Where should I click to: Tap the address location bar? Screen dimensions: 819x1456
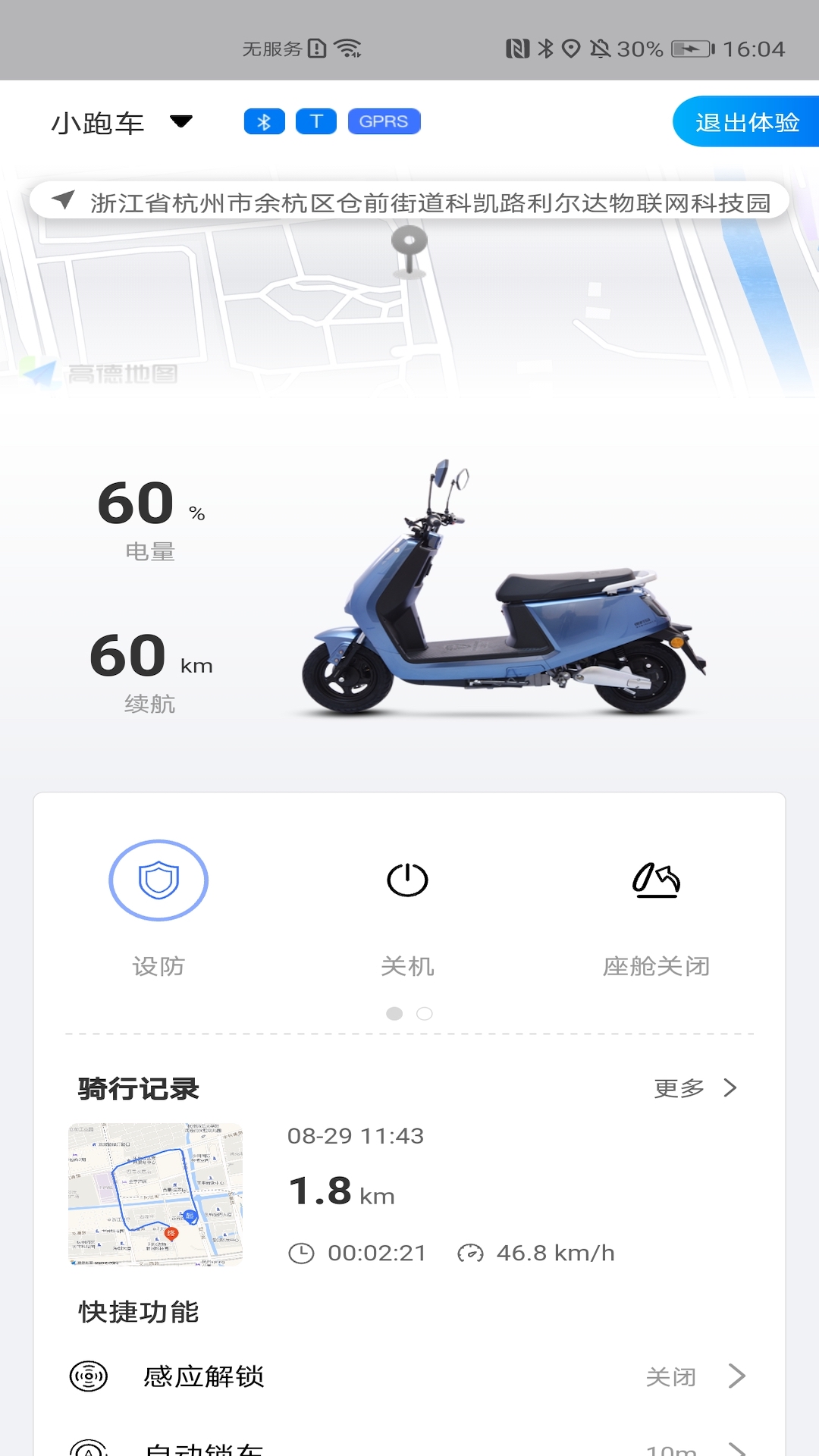click(x=409, y=202)
